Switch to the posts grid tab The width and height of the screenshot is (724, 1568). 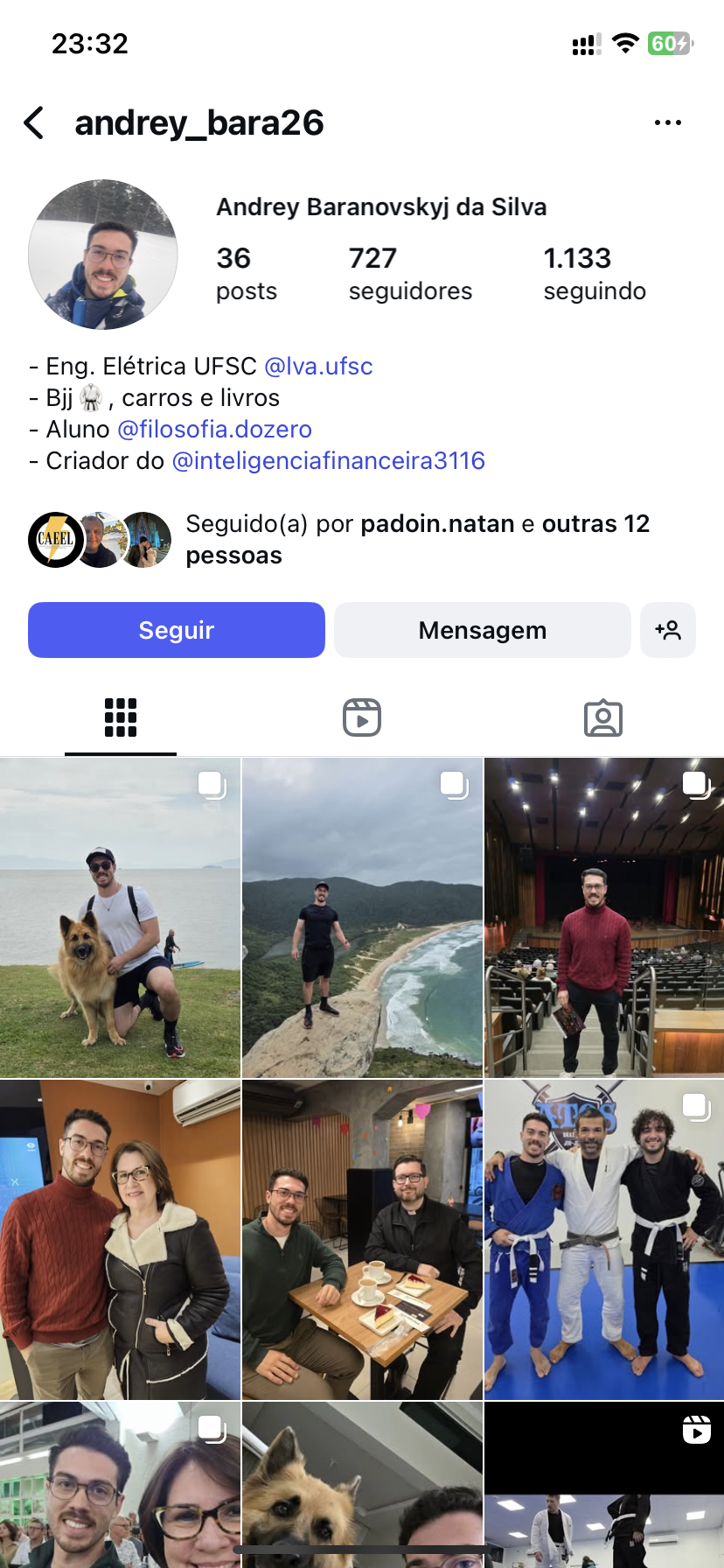121,718
